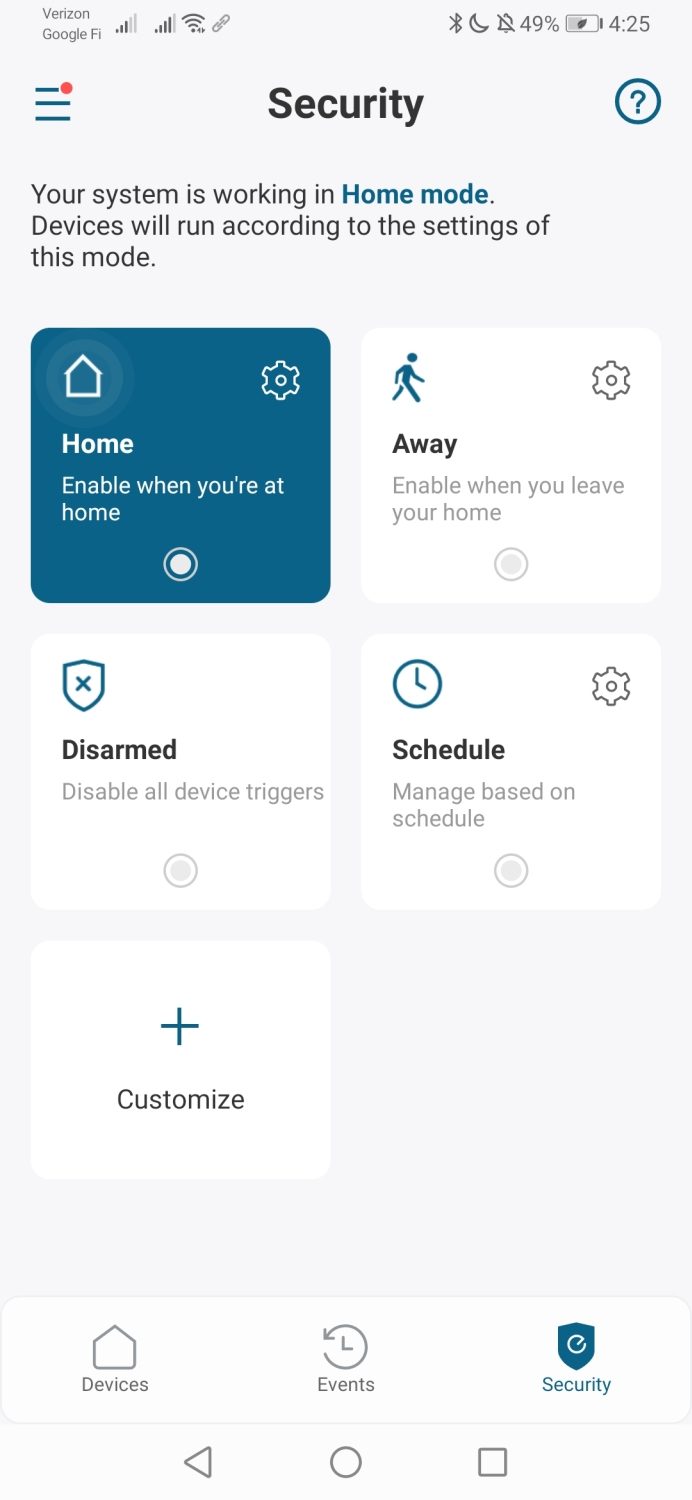Open Away mode settings gear

611,380
